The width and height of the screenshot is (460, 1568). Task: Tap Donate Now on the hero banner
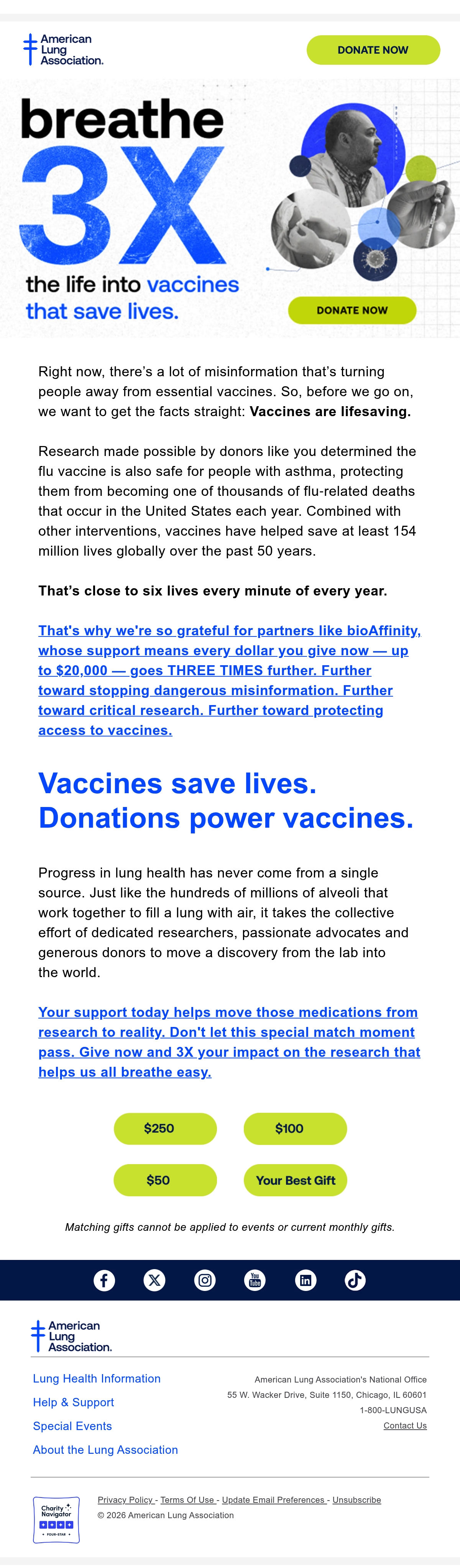point(352,310)
